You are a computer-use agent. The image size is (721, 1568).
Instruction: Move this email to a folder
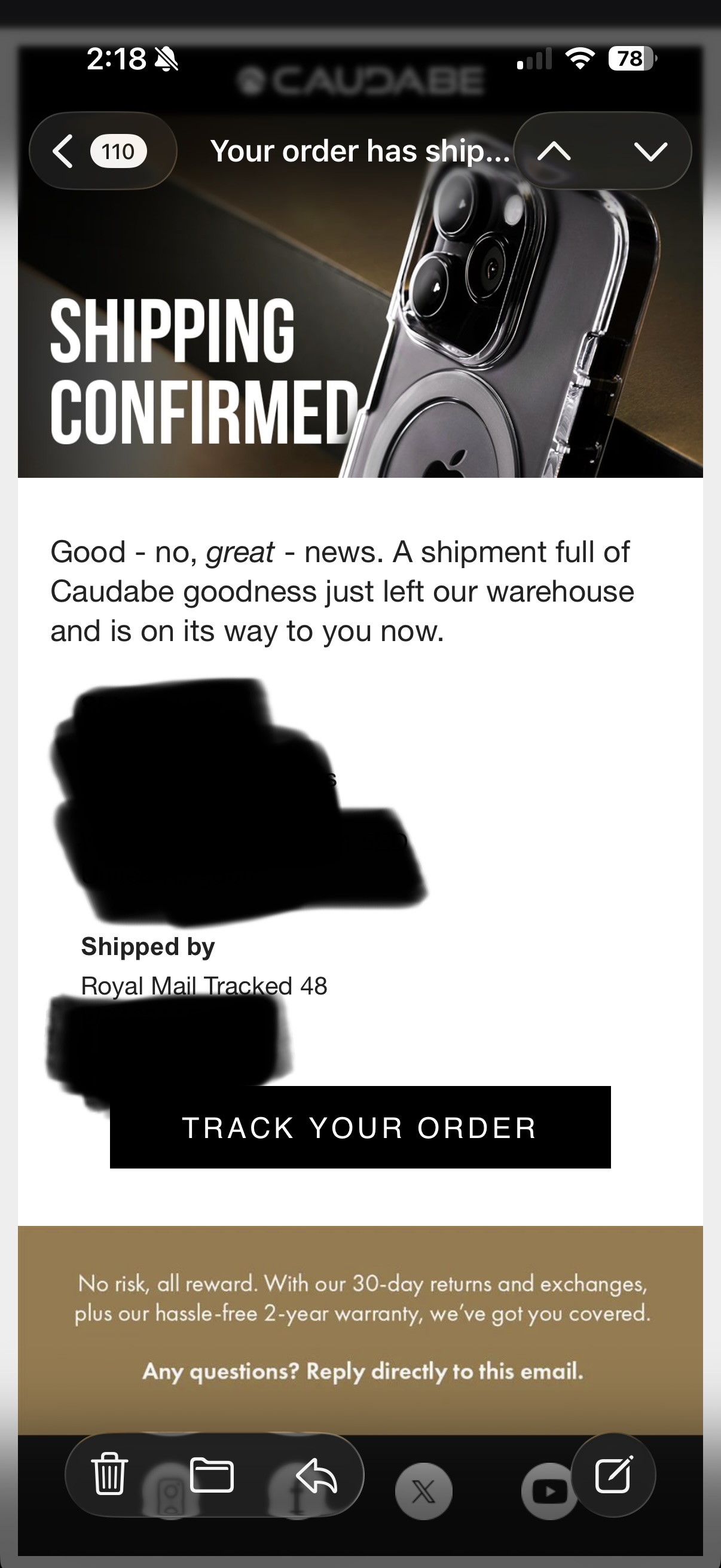212,1474
